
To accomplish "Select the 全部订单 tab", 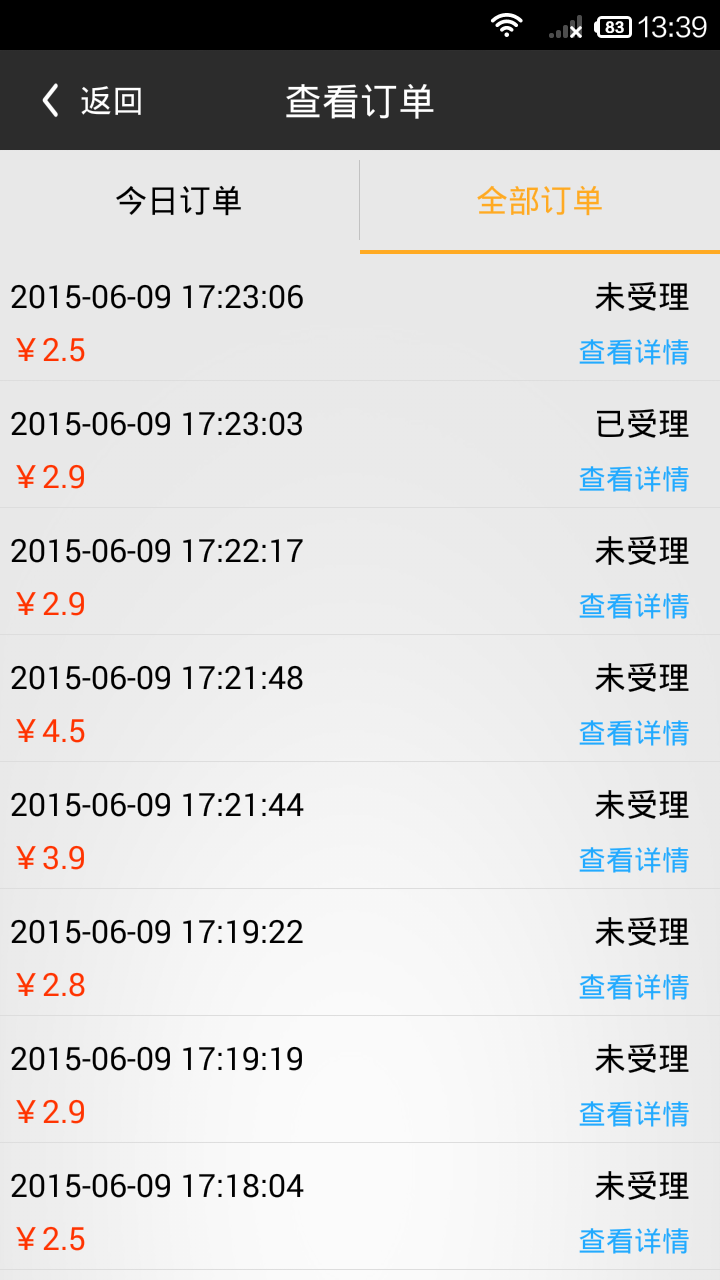I will pos(539,201).
